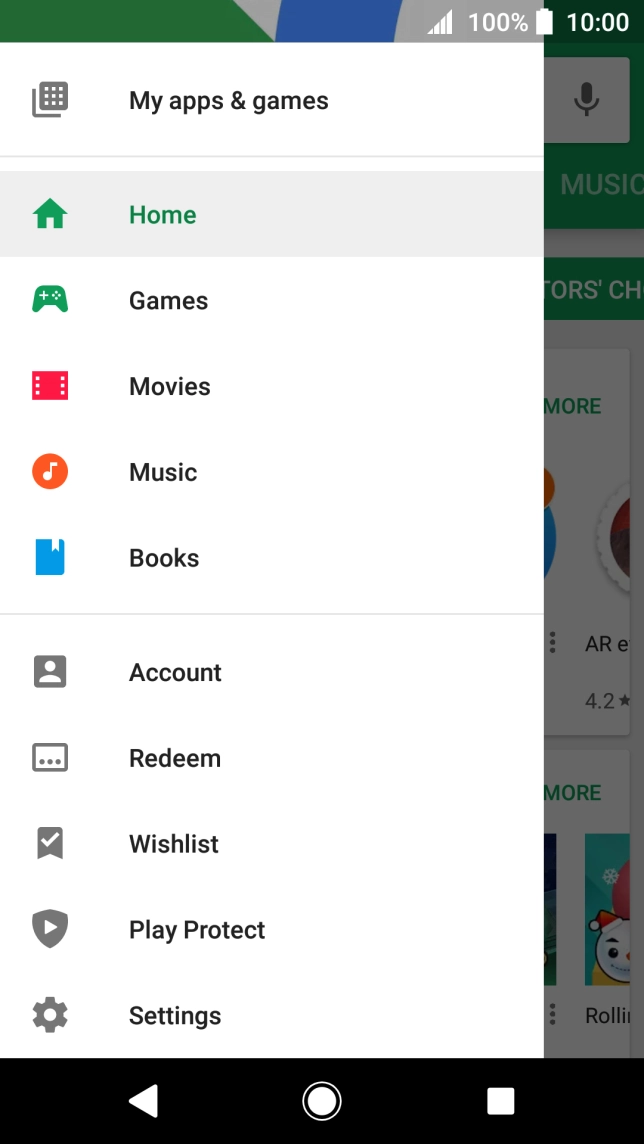Tap the voice search microphone
Screen dimensions: 644x1144
[x=587, y=99]
